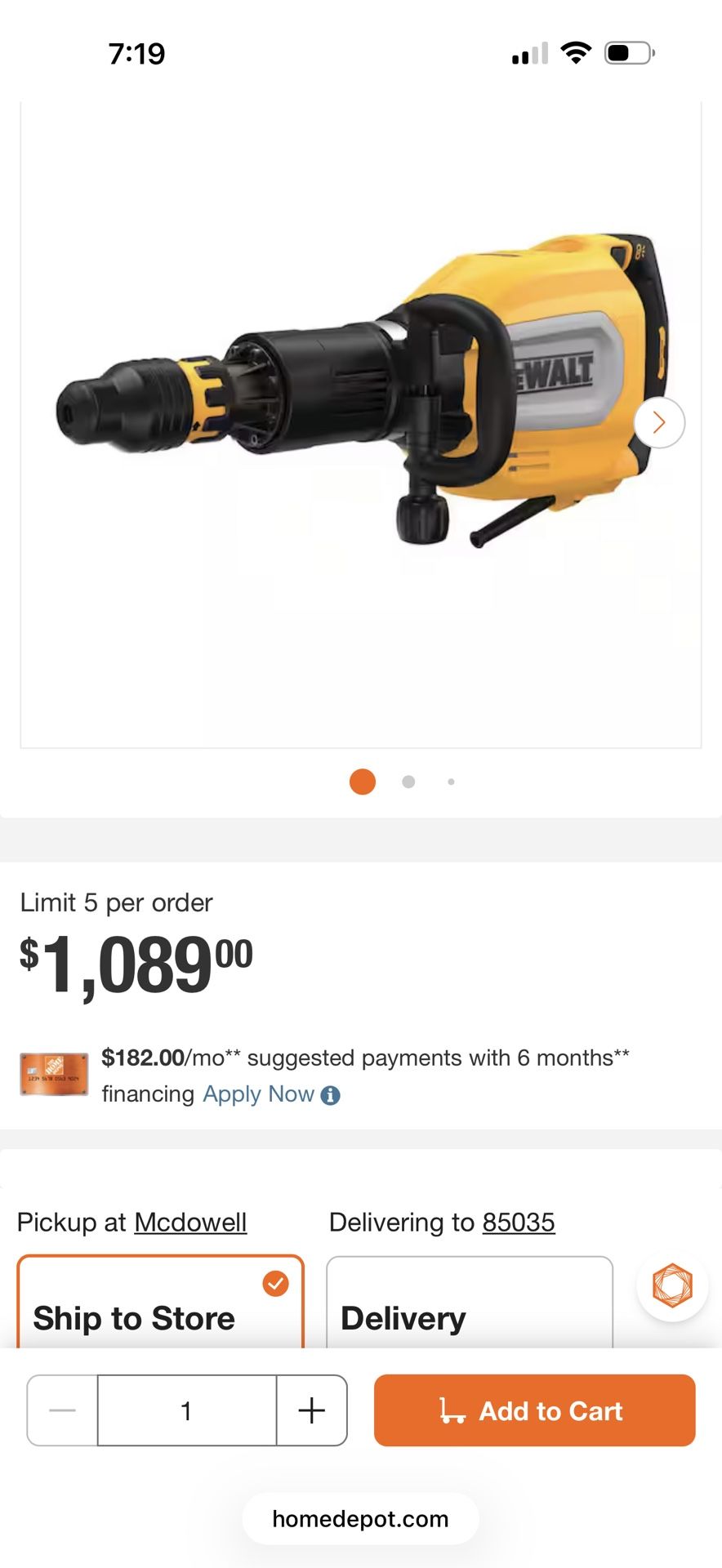Change delivery ZIP code 85035
722x1568 pixels.
click(519, 1223)
